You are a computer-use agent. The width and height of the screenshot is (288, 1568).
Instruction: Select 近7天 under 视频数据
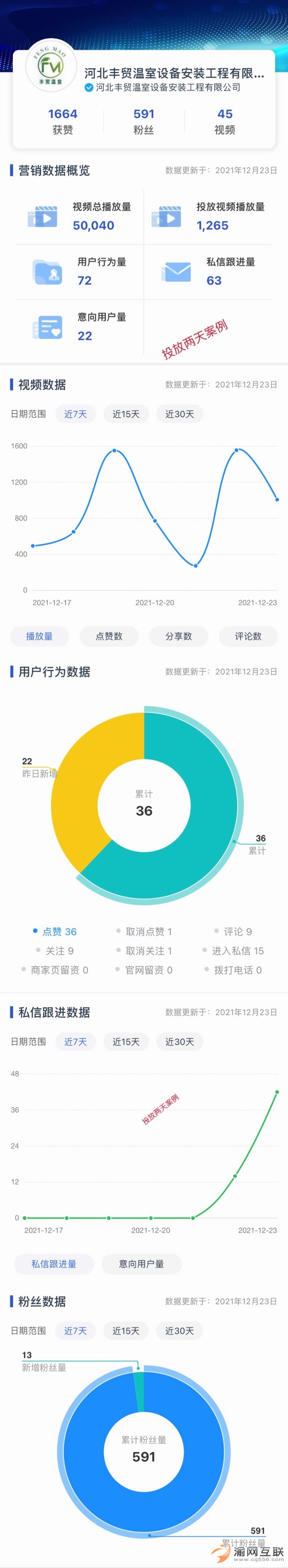coord(76,414)
